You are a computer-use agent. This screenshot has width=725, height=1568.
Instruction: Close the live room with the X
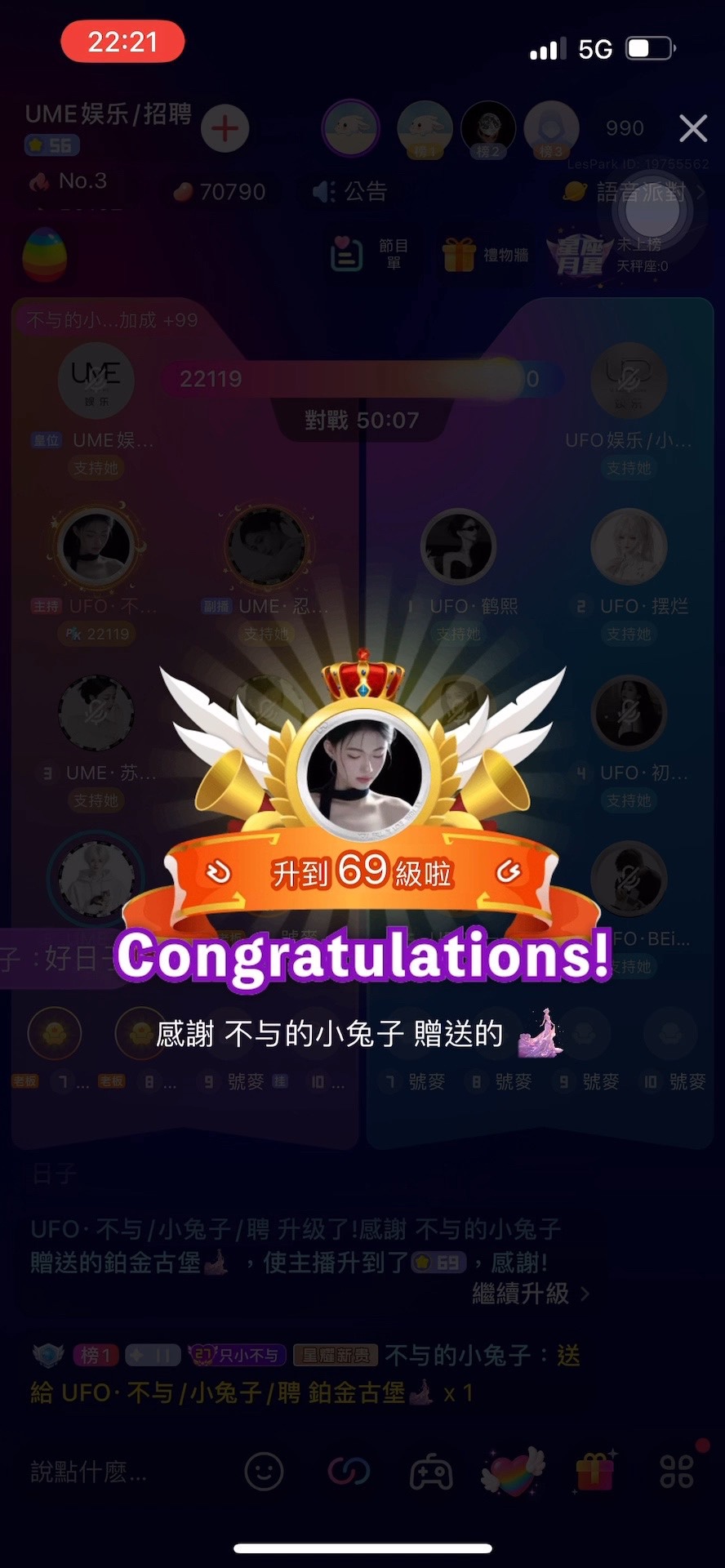693,128
